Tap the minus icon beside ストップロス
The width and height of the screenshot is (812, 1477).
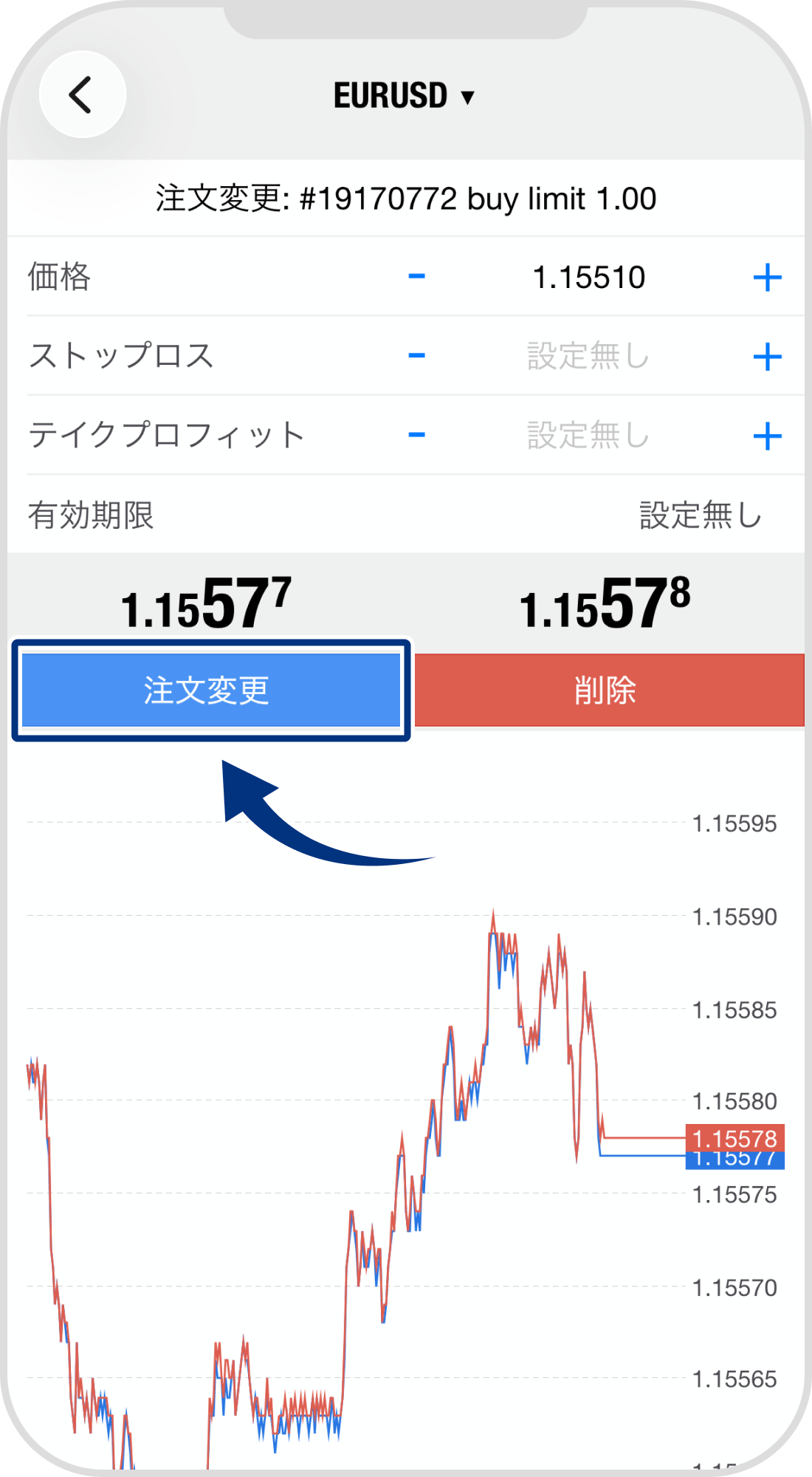(x=416, y=356)
